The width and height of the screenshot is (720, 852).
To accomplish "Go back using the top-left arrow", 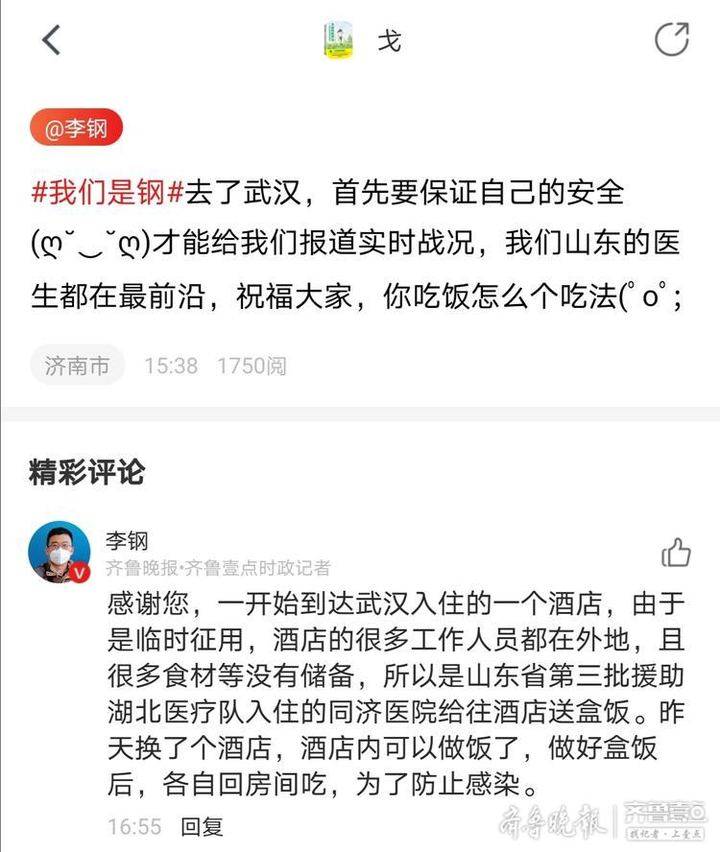I will coord(51,40).
